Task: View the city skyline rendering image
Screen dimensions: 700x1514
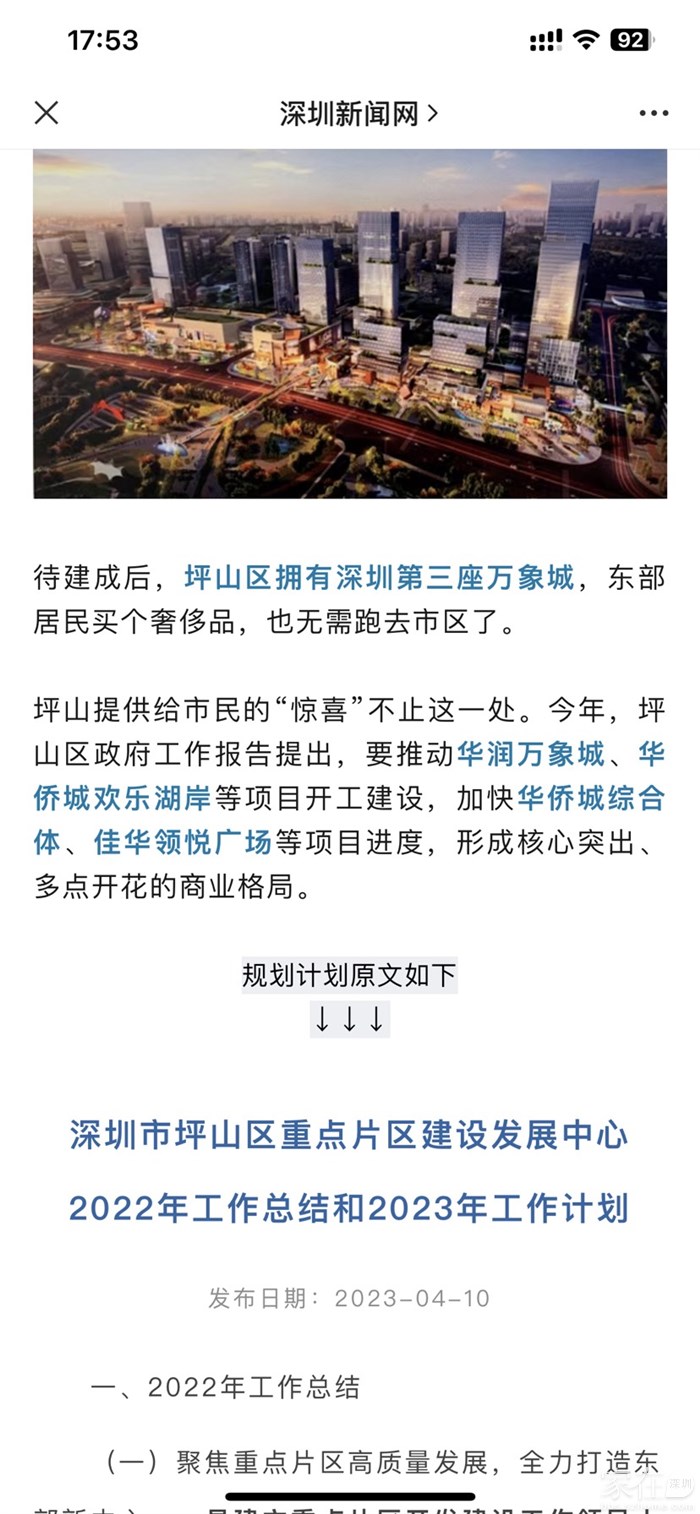Action: tap(350, 323)
